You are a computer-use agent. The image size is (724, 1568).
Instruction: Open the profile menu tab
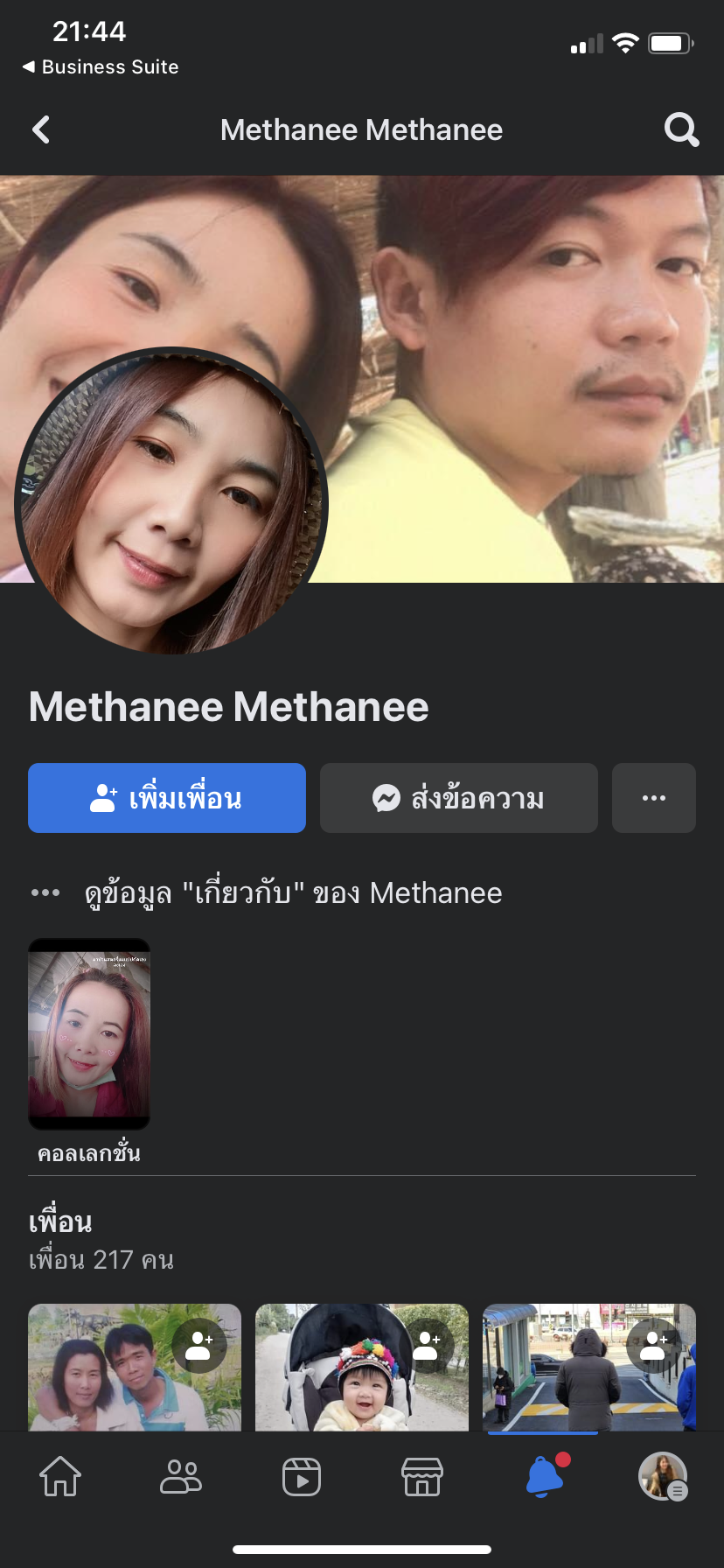663,1477
